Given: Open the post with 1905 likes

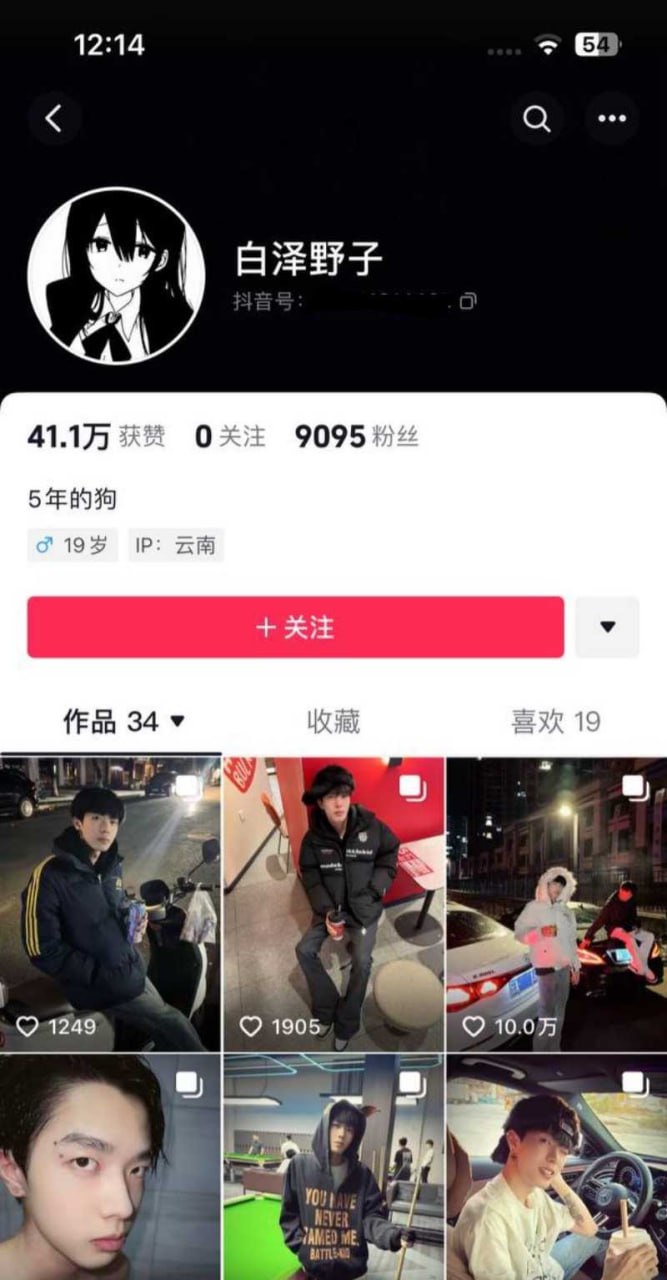Looking at the screenshot, I should (333, 903).
